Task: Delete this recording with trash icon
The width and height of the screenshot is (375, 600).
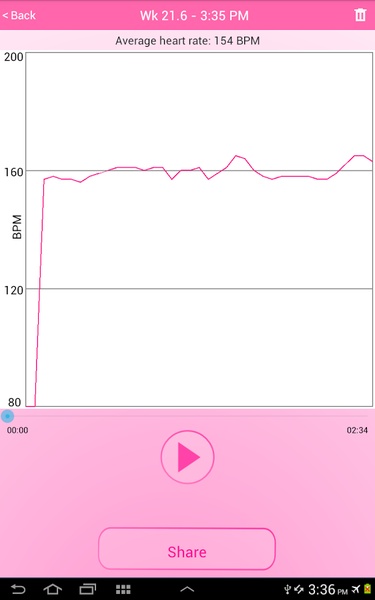Action: tap(360, 15)
